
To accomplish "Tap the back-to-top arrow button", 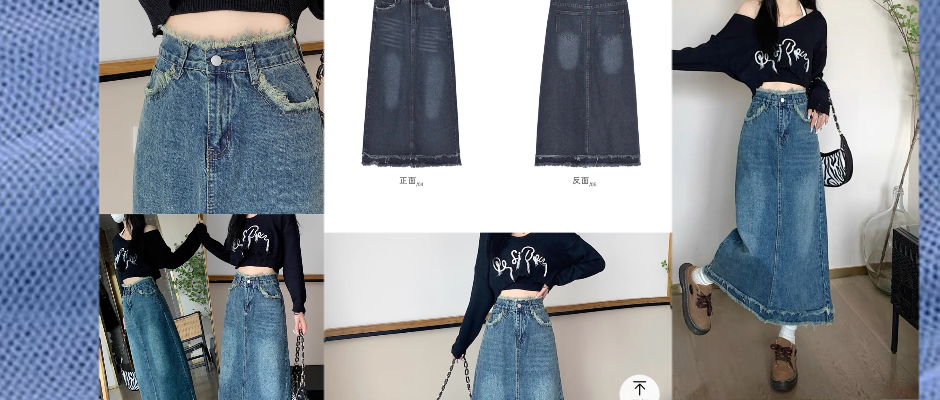I will point(639,388).
